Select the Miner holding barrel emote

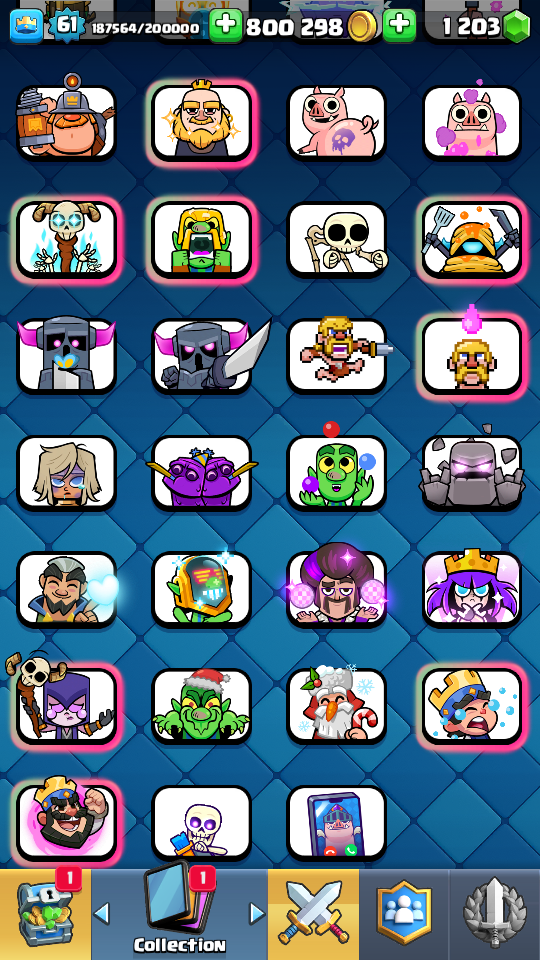(x=66, y=121)
